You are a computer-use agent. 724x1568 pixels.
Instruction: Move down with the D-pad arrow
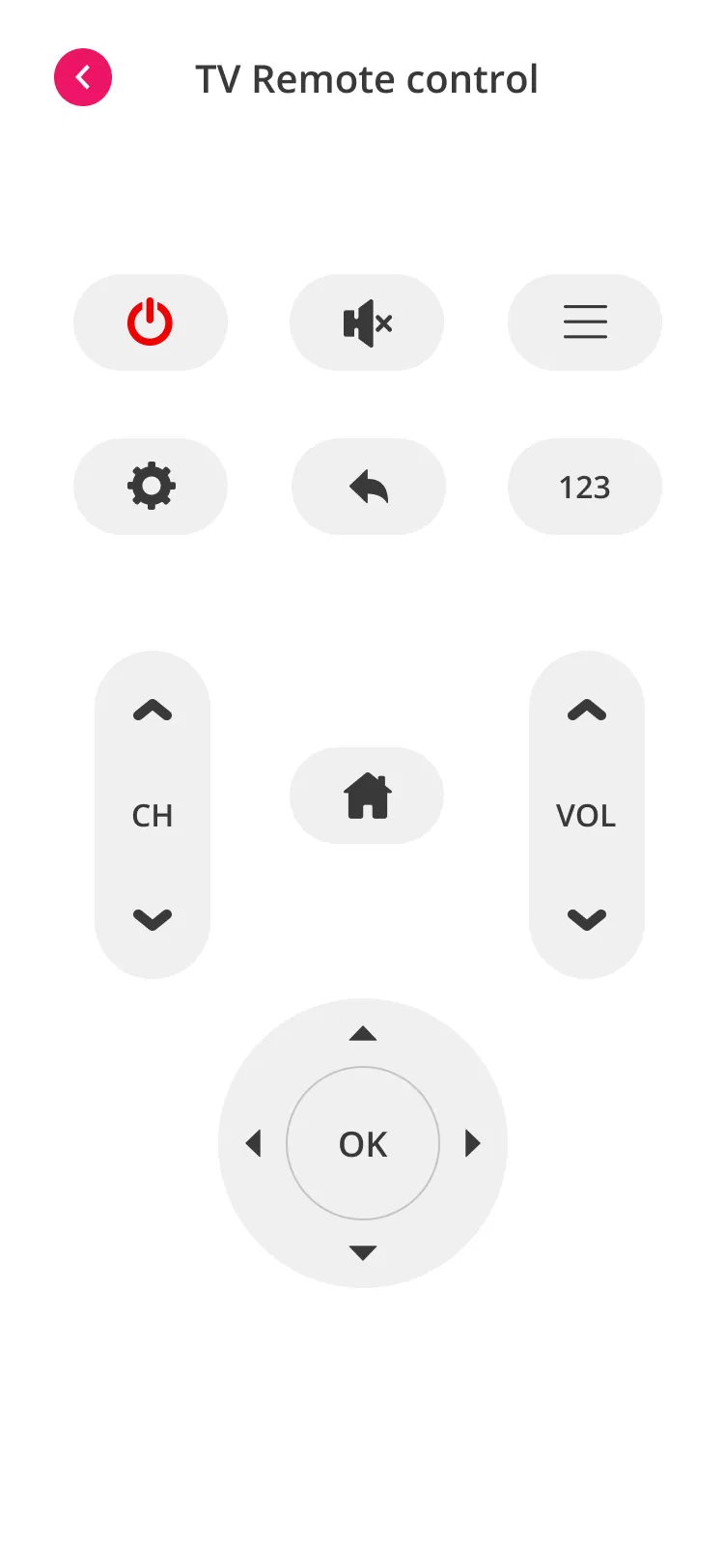363,1253
